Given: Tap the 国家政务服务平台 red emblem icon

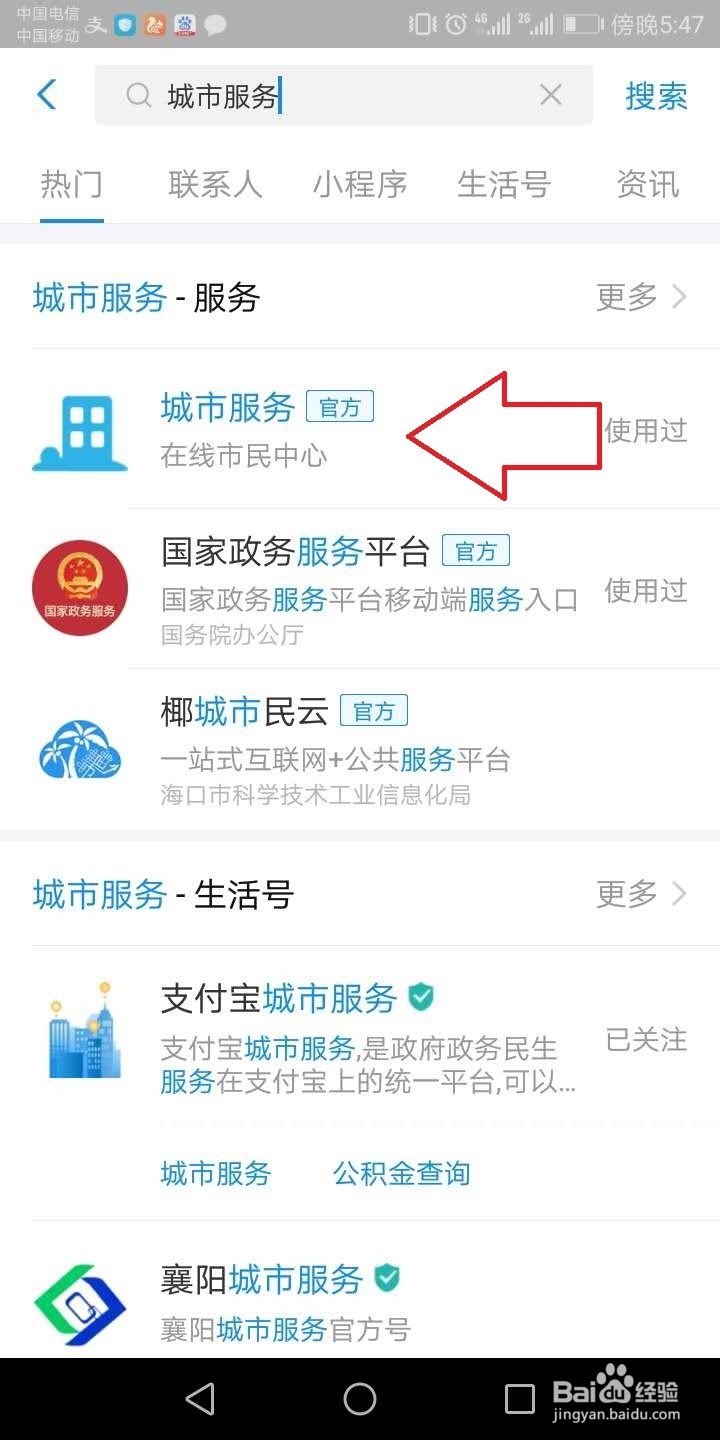Looking at the screenshot, I should tap(80, 588).
